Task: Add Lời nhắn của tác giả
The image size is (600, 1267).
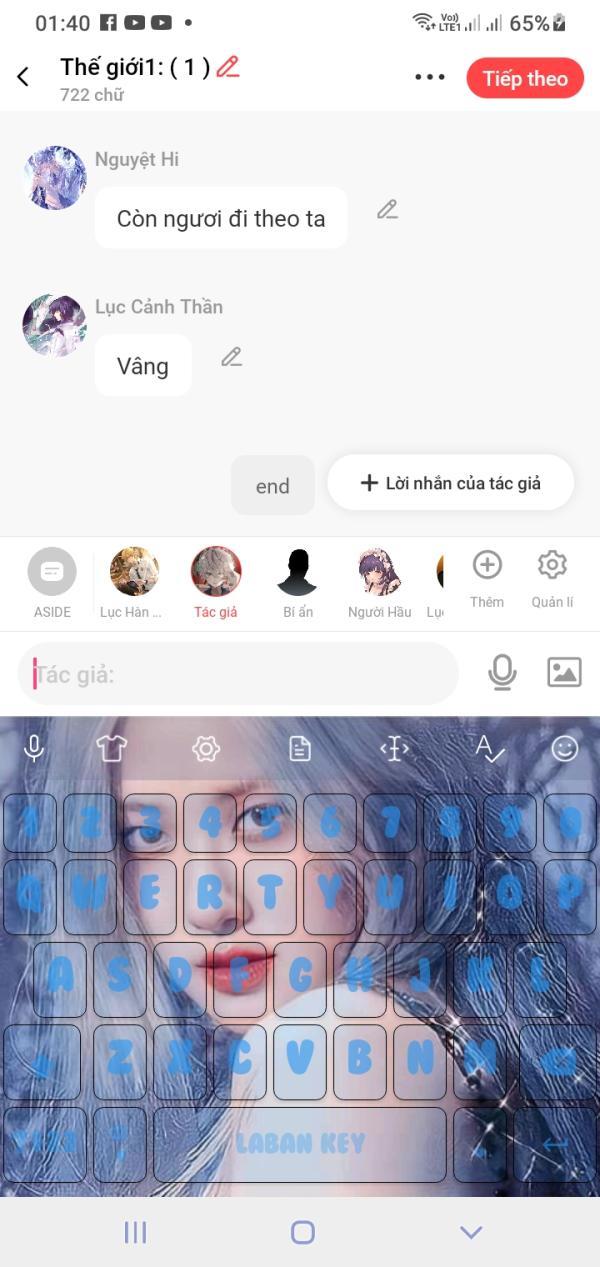Action: (450, 483)
